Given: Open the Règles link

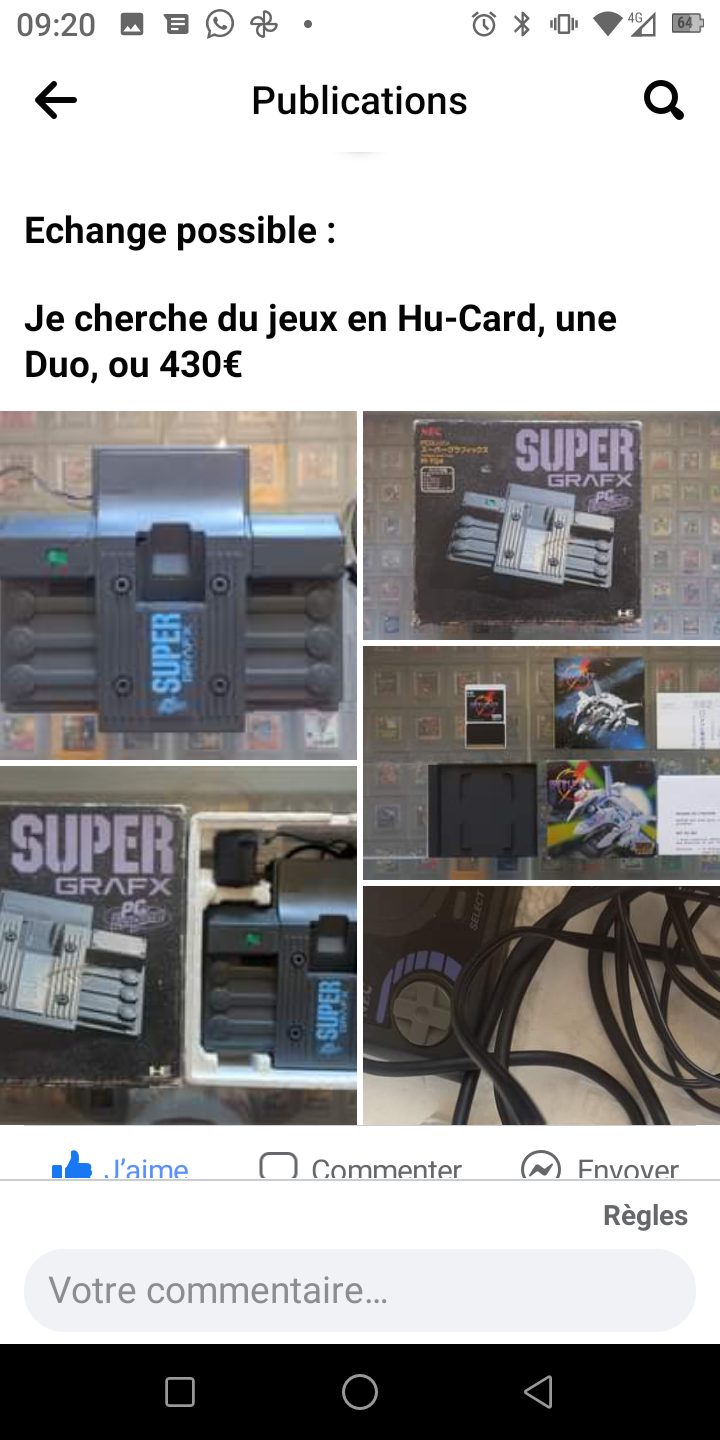Looking at the screenshot, I should (x=645, y=1215).
